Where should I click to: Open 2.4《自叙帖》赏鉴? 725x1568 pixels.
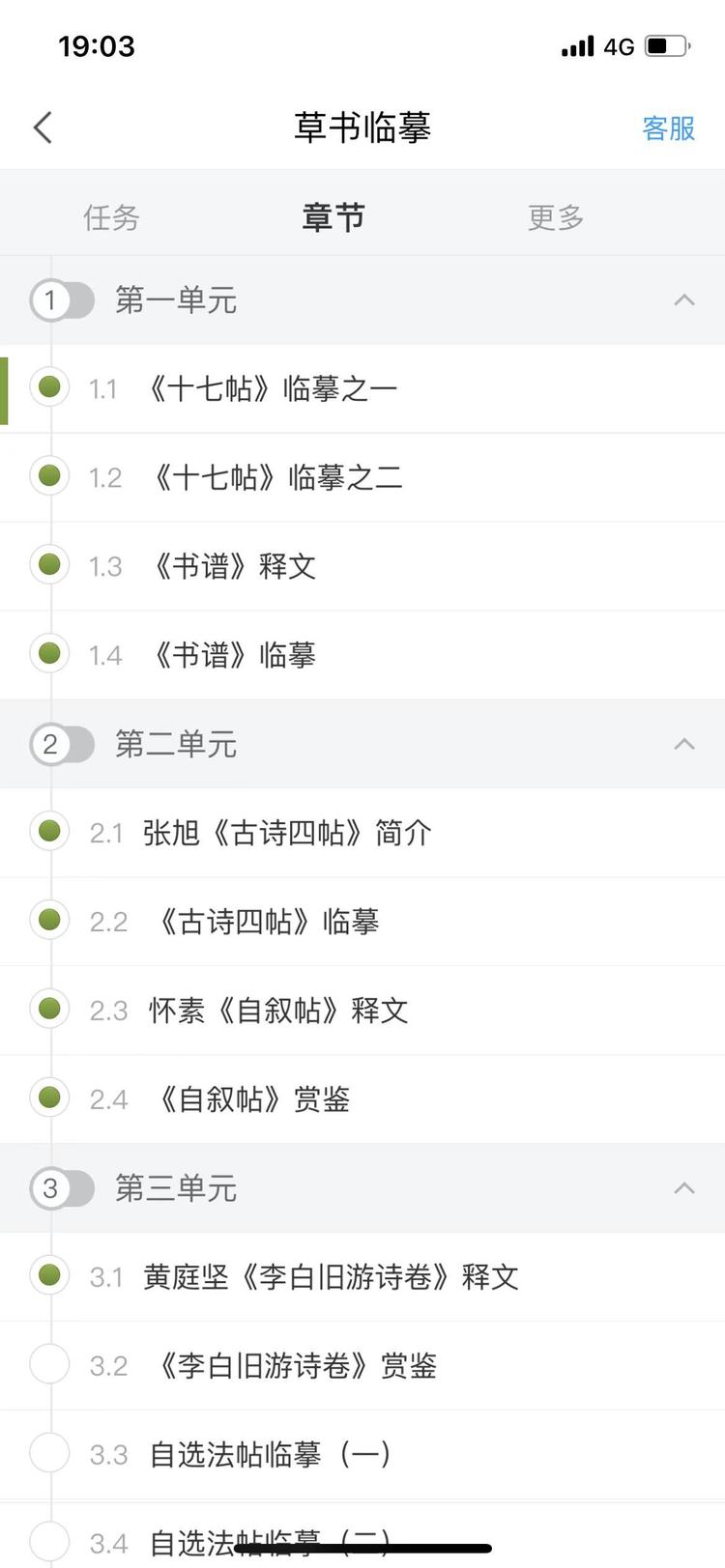click(x=362, y=1100)
